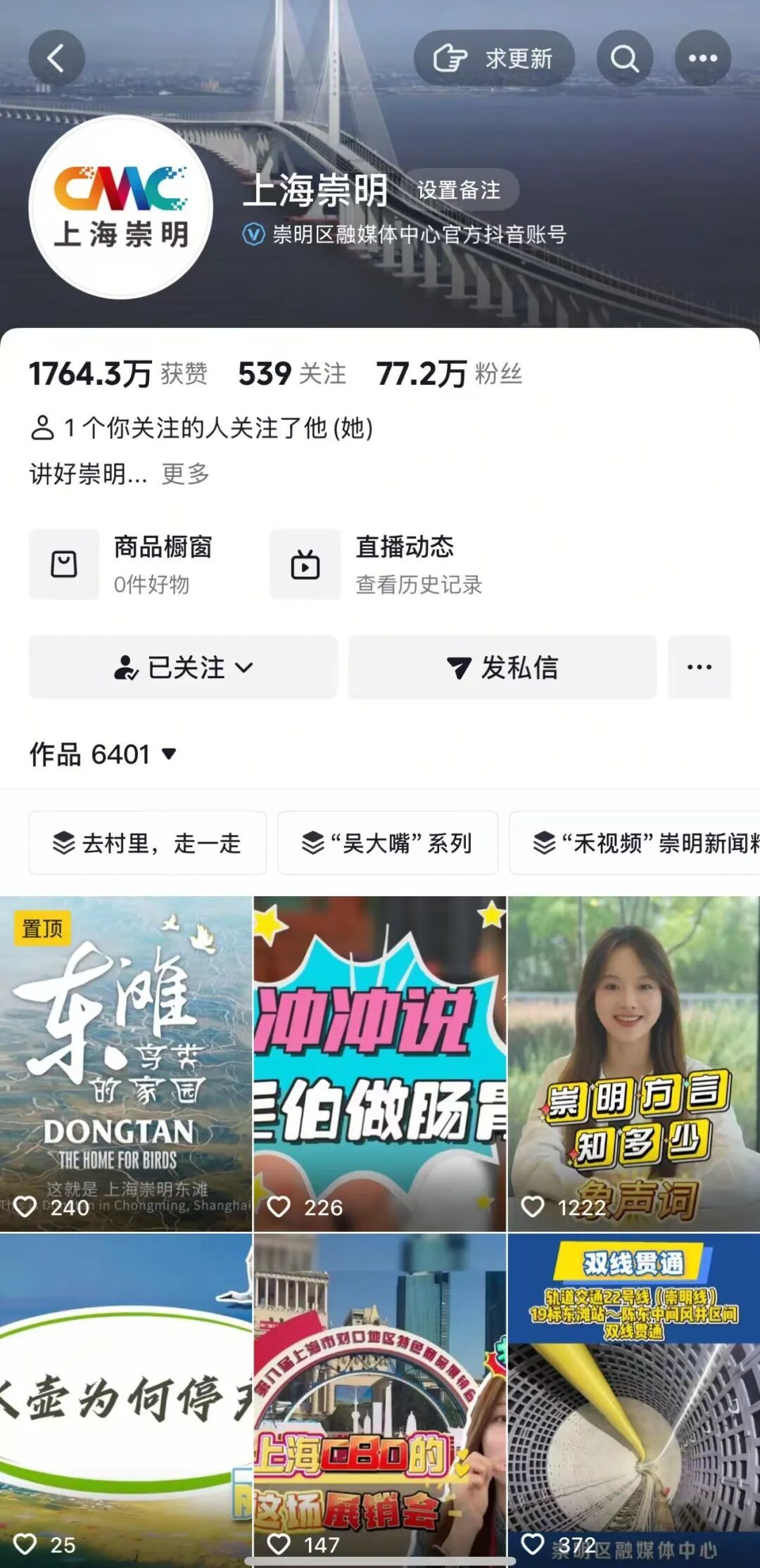Tap 设置备注 to set a remark
Screen dimensions: 760x1568
click(x=459, y=190)
